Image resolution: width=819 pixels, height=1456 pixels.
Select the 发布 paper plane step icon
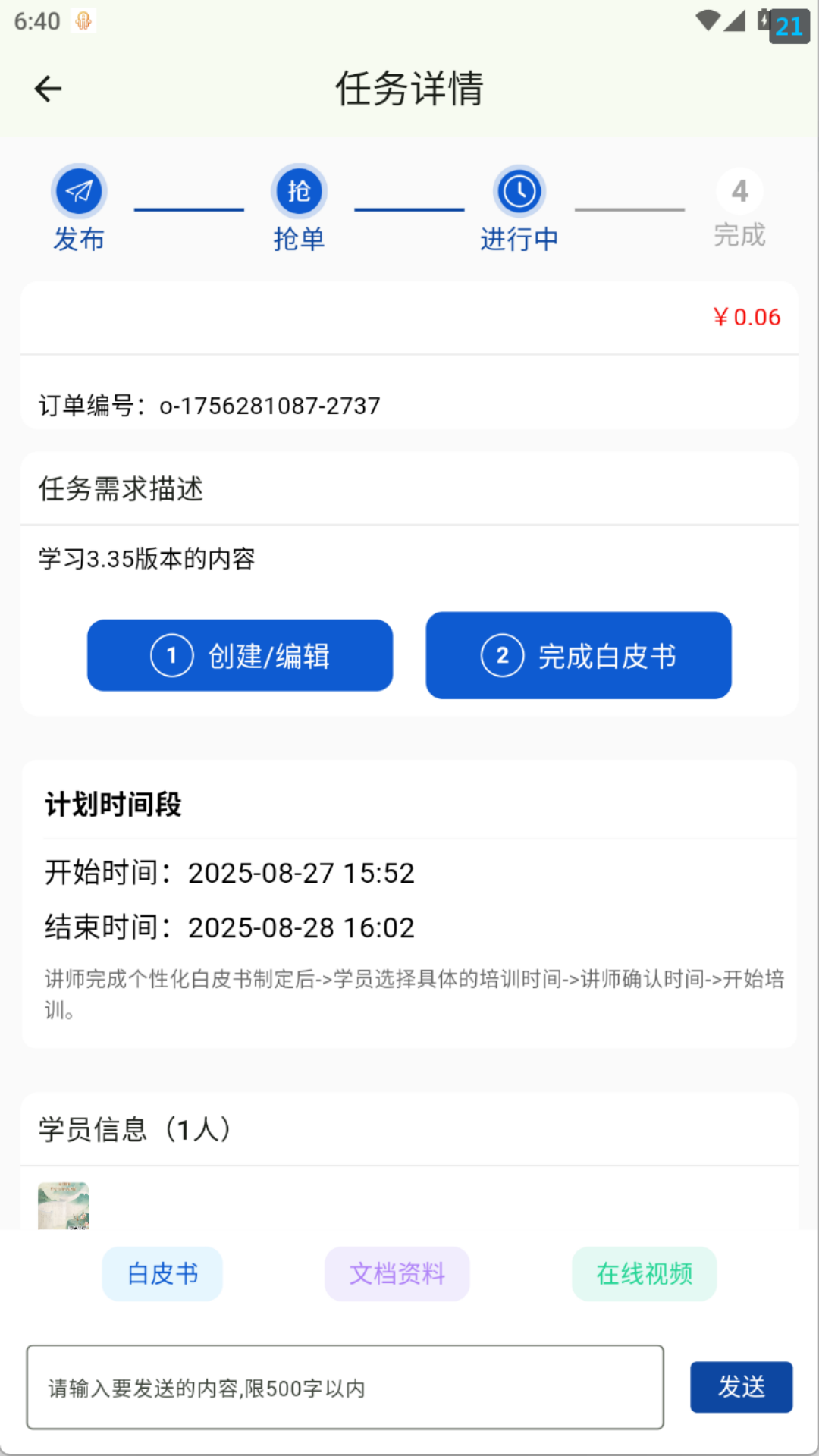[x=79, y=192]
